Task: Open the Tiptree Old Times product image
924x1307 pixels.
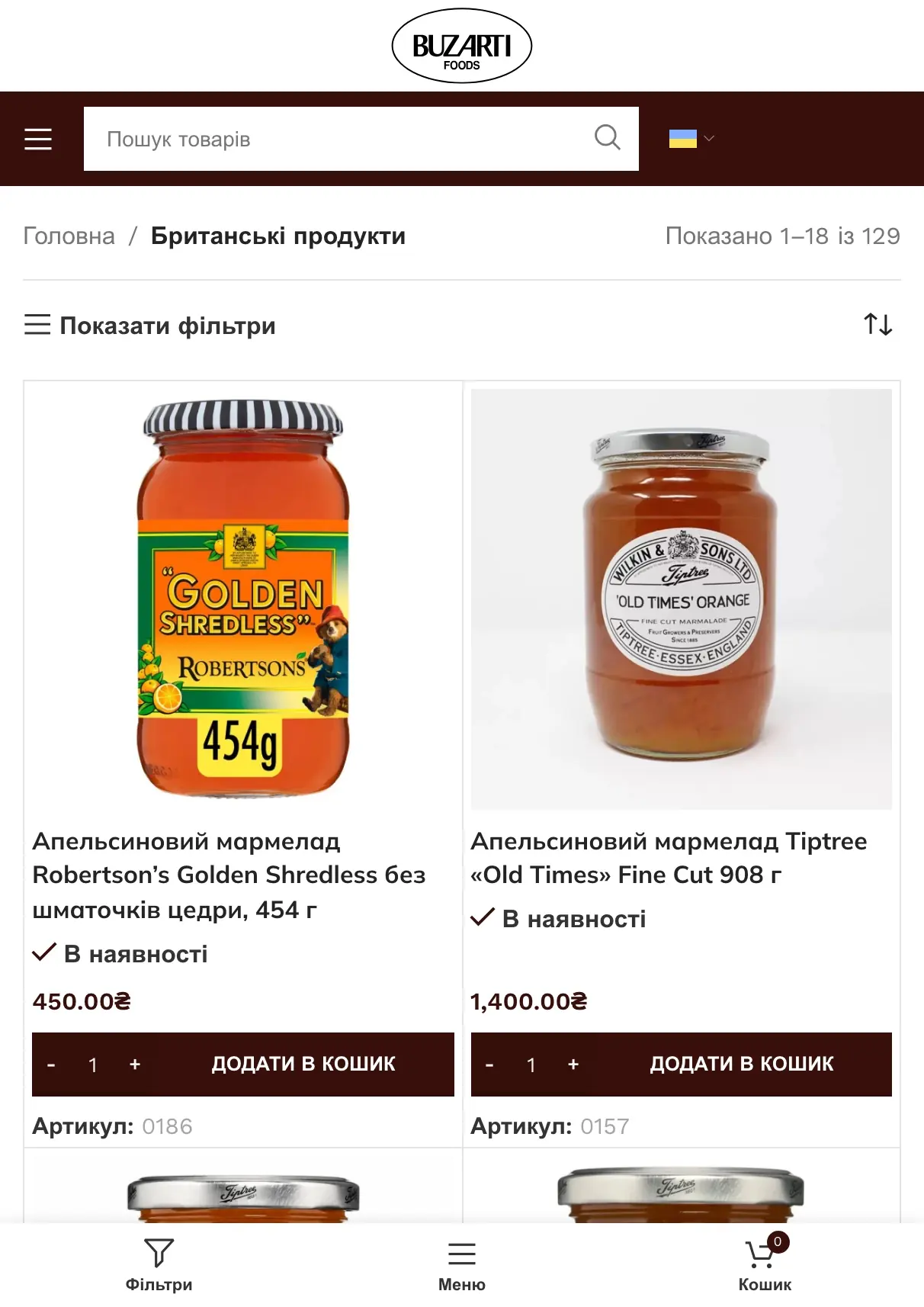Action: (682, 599)
